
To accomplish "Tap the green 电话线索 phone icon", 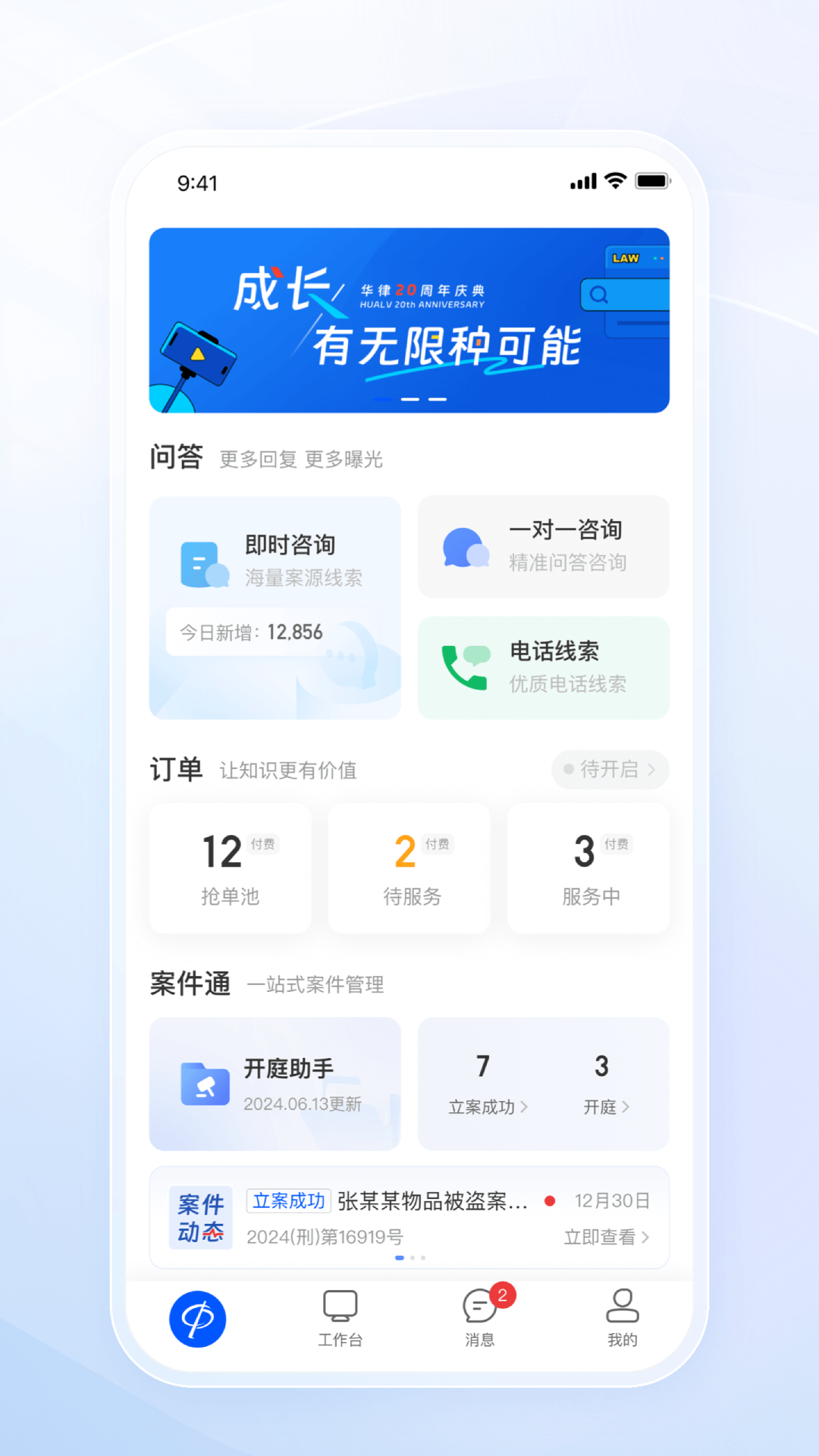I will coord(465,667).
